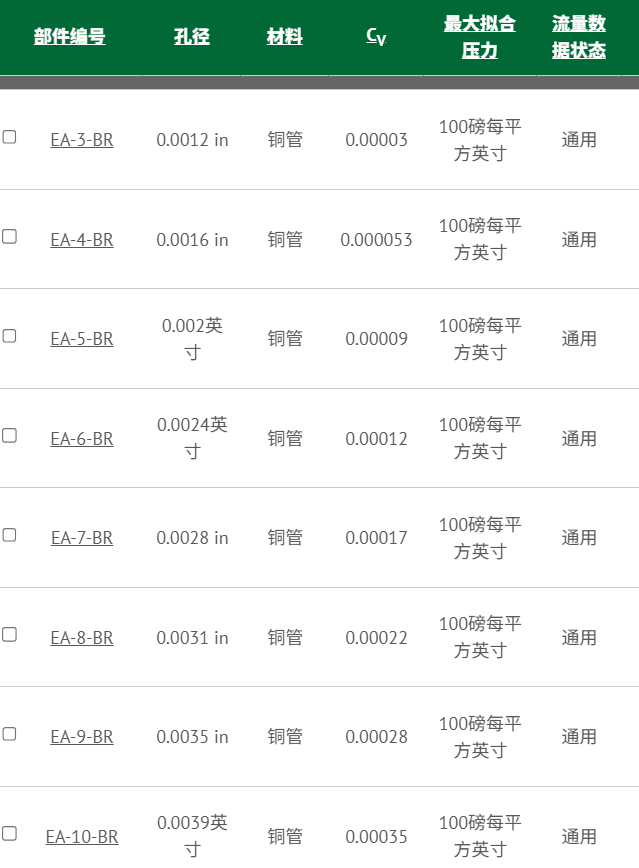Open part EA-3-BR details

pyautogui.click(x=82, y=140)
